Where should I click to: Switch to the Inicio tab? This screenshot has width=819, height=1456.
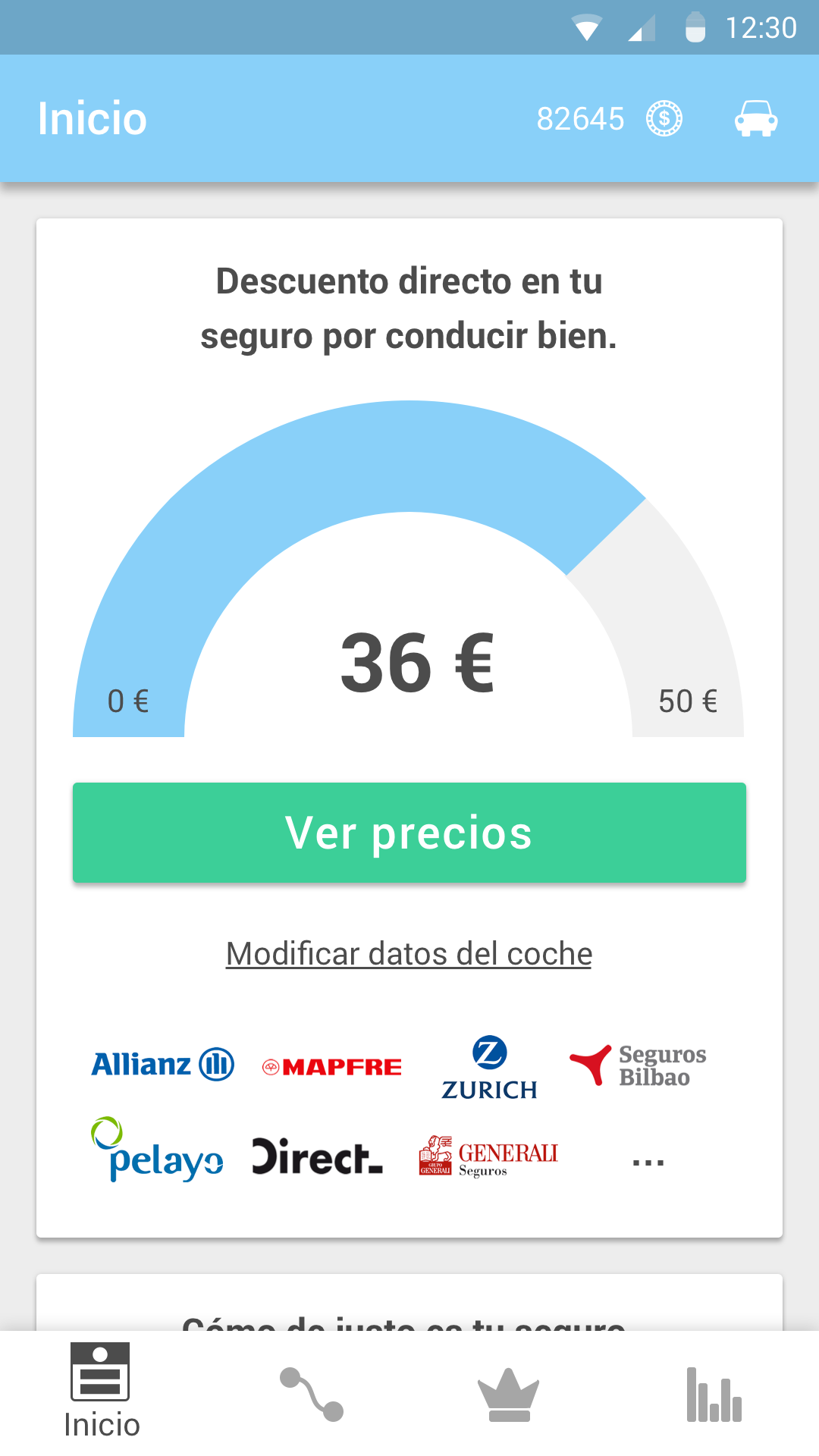102,1392
